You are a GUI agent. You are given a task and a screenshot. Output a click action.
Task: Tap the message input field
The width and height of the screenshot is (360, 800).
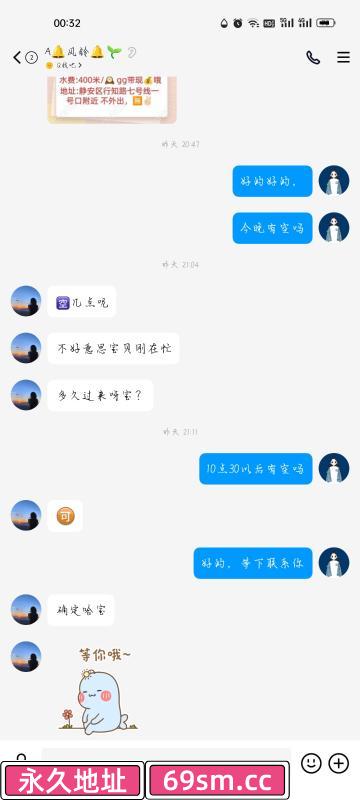tap(166, 755)
